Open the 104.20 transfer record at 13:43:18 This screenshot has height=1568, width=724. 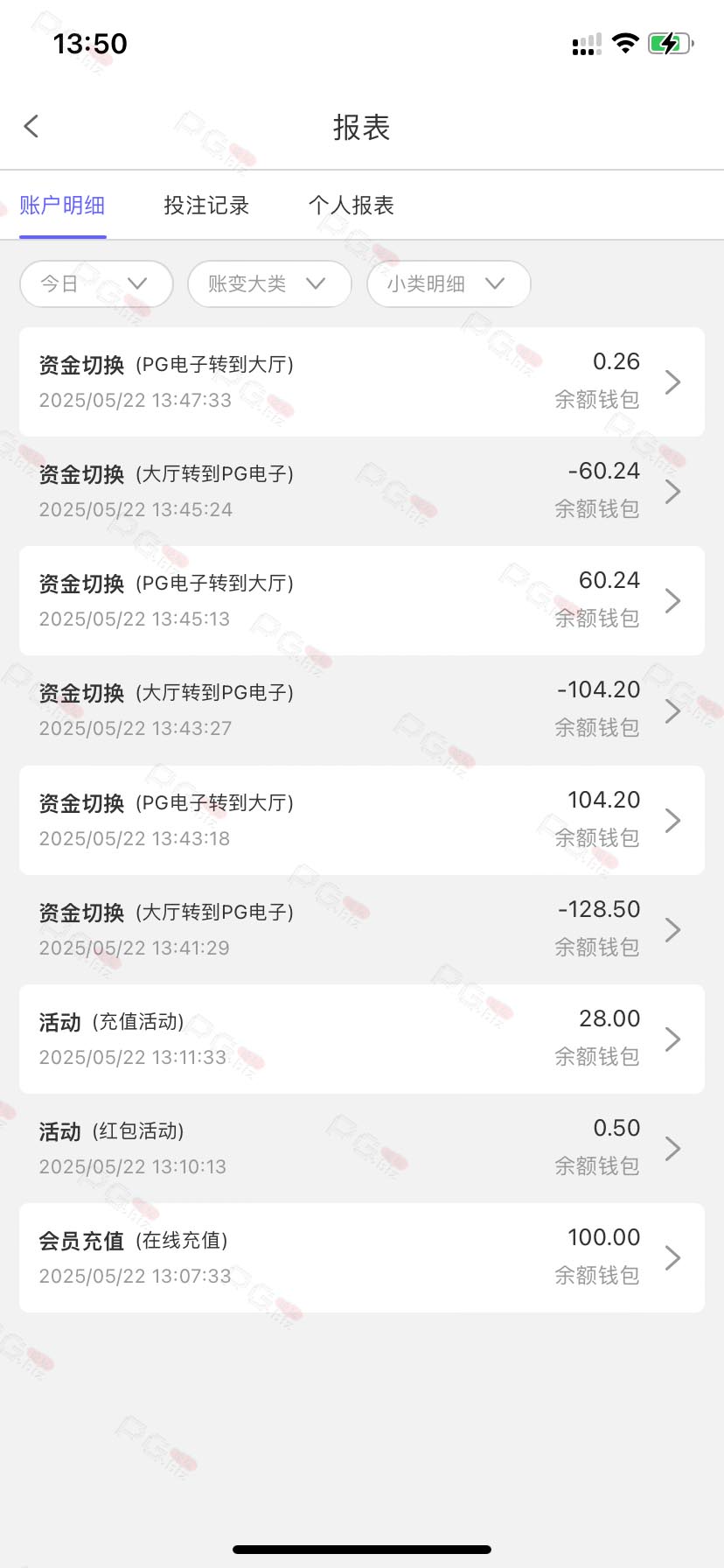tap(362, 821)
